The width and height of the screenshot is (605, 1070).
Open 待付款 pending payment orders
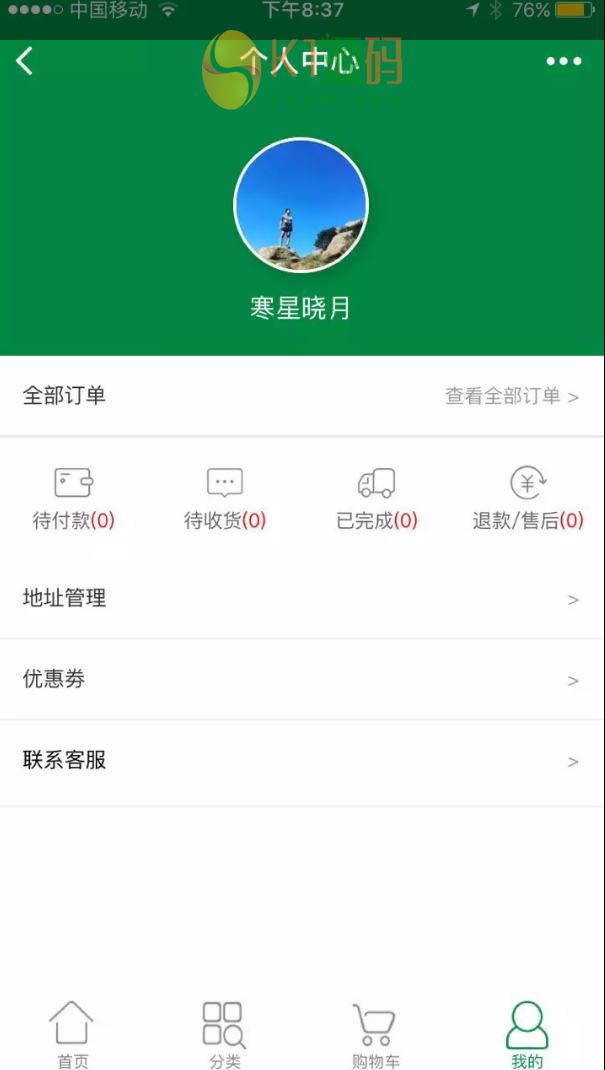74,499
